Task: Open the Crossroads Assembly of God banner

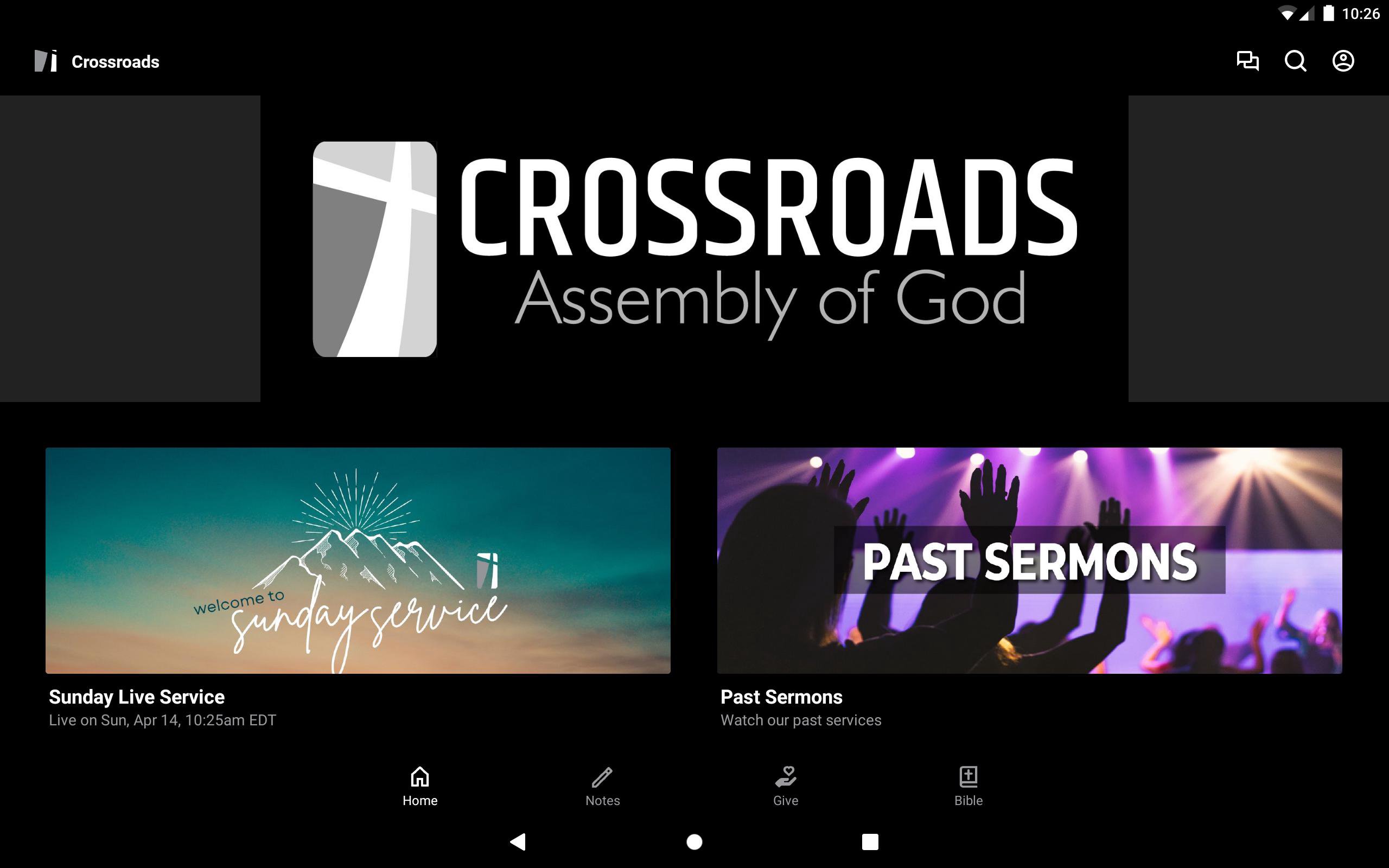Action: point(694,248)
